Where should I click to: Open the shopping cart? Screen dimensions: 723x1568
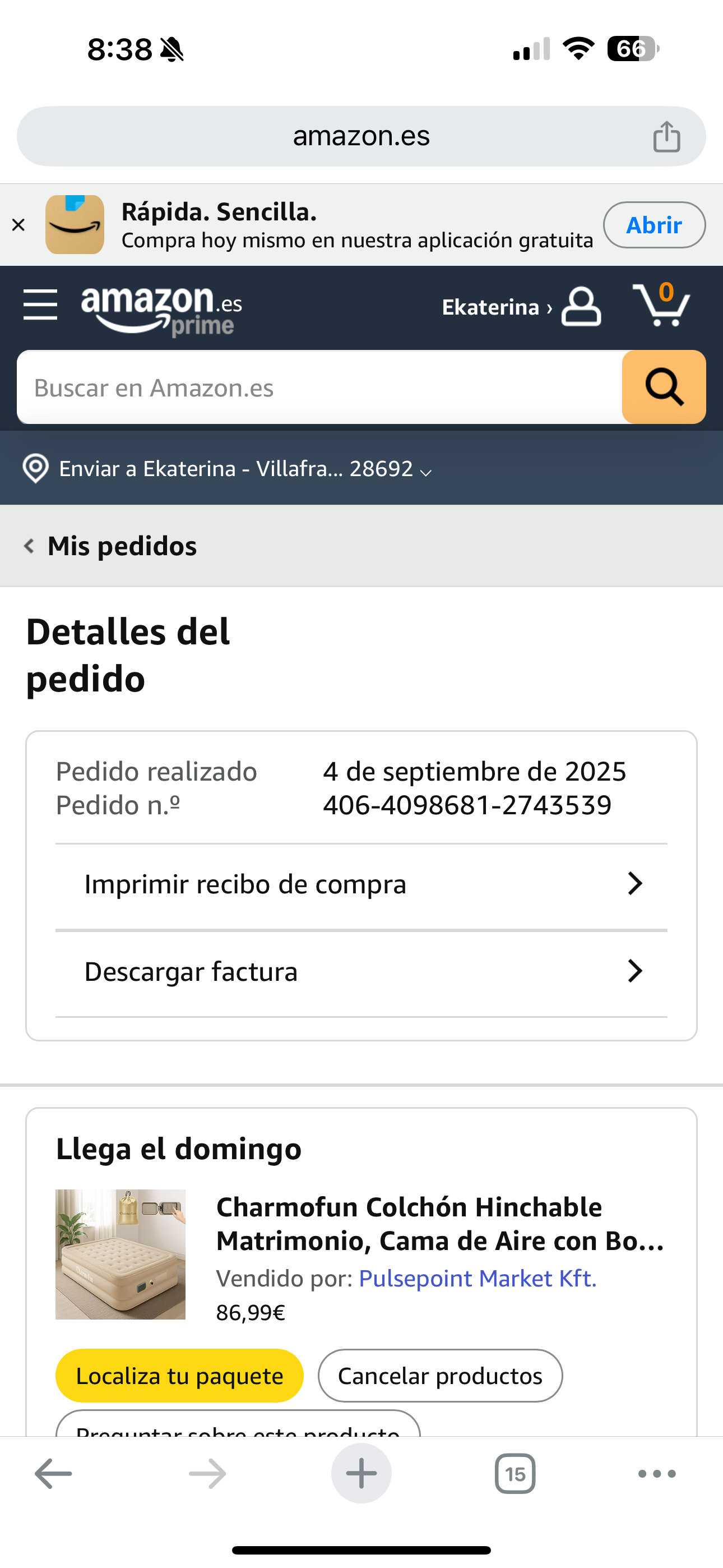pos(661,305)
